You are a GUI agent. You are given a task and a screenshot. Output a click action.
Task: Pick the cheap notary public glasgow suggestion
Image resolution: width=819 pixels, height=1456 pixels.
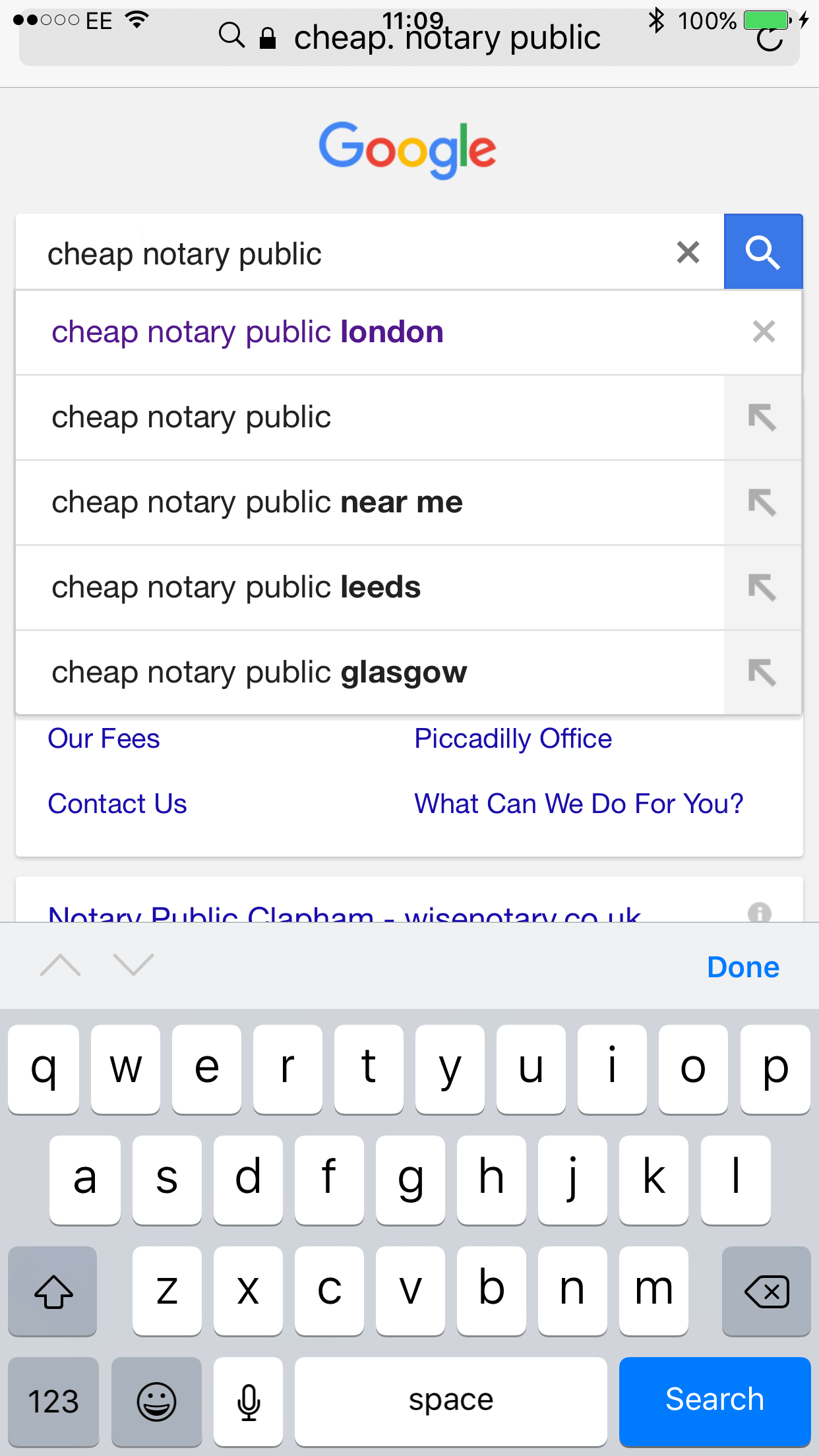point(259,673)
